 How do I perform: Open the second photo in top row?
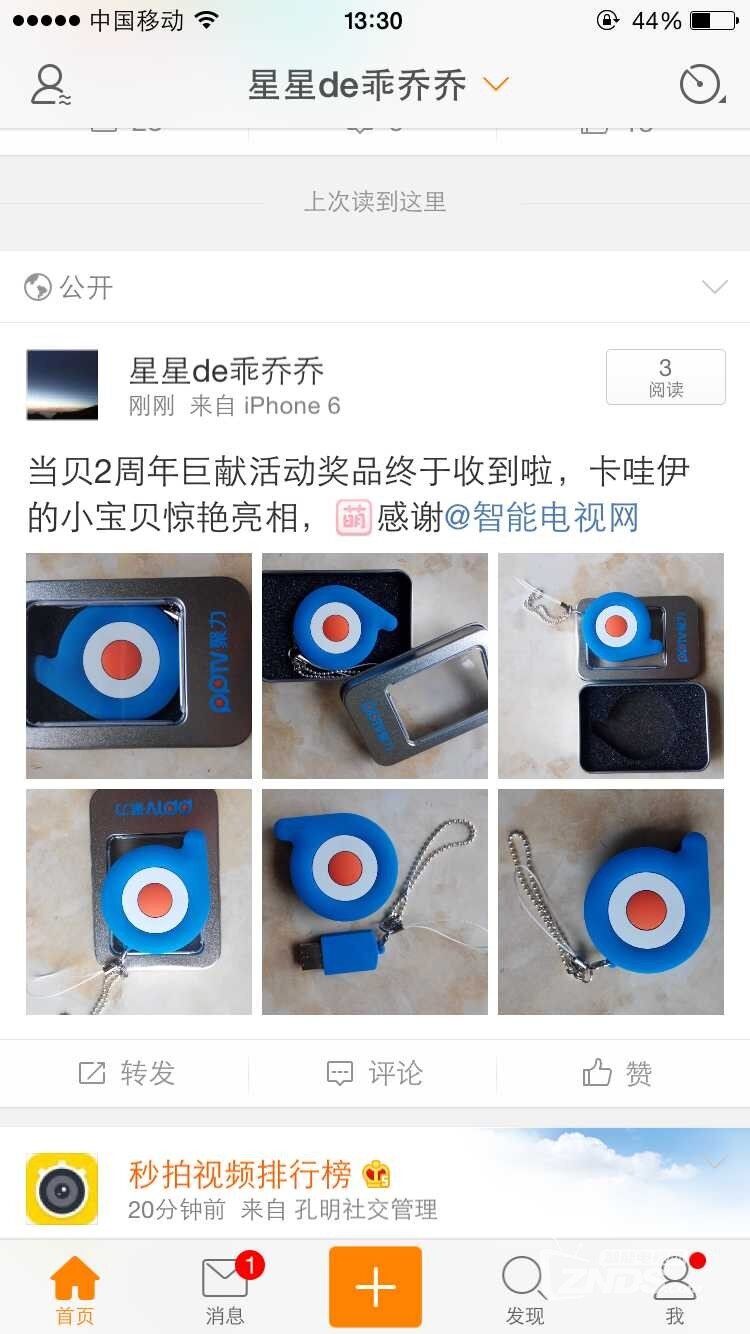375,666
